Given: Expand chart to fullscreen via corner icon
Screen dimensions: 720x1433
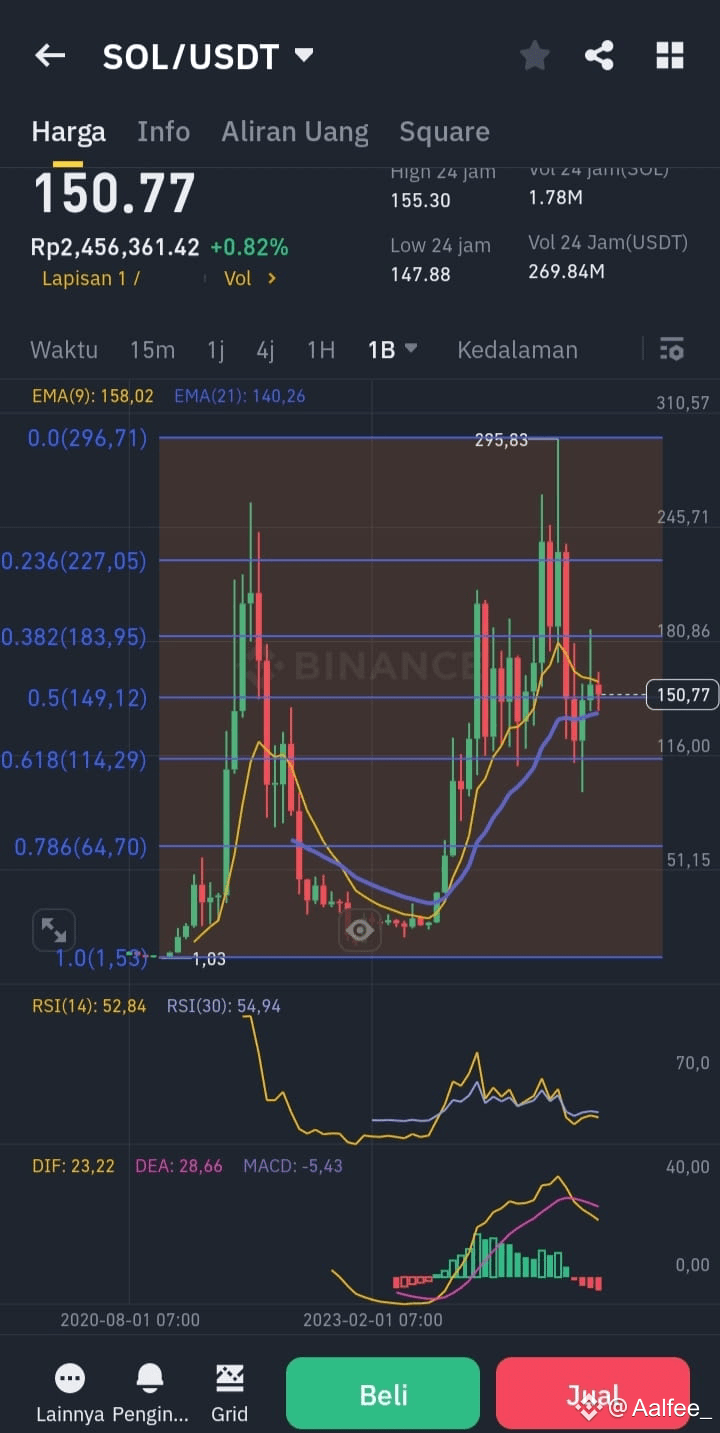Looking at the screenshot, I should [54, 929].
